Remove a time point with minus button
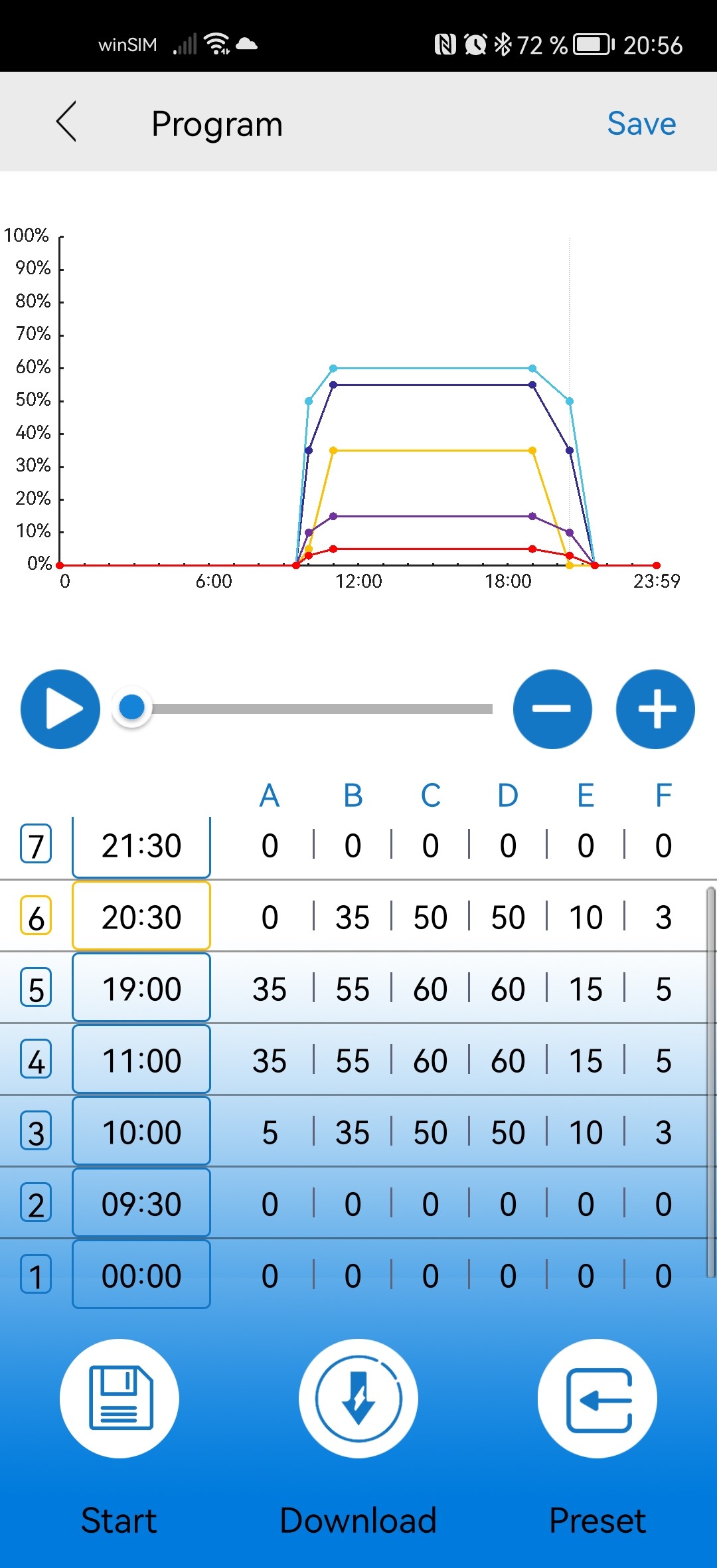The image size is (717, 1568). pyautogui.click(x=552, y=709)
